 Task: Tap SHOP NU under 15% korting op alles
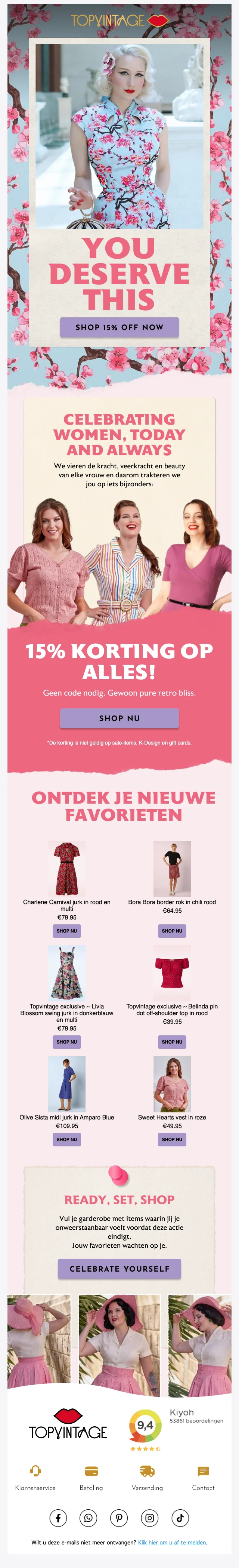(x=119, y=718)
